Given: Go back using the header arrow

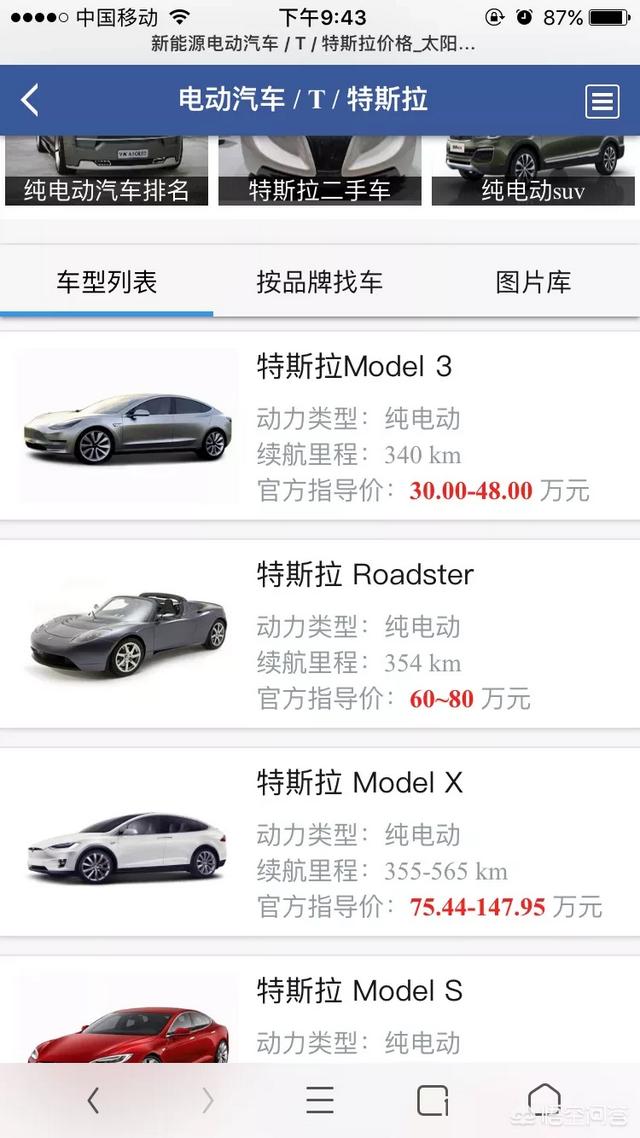Looking at the screenshot, I should click(30, 99).
